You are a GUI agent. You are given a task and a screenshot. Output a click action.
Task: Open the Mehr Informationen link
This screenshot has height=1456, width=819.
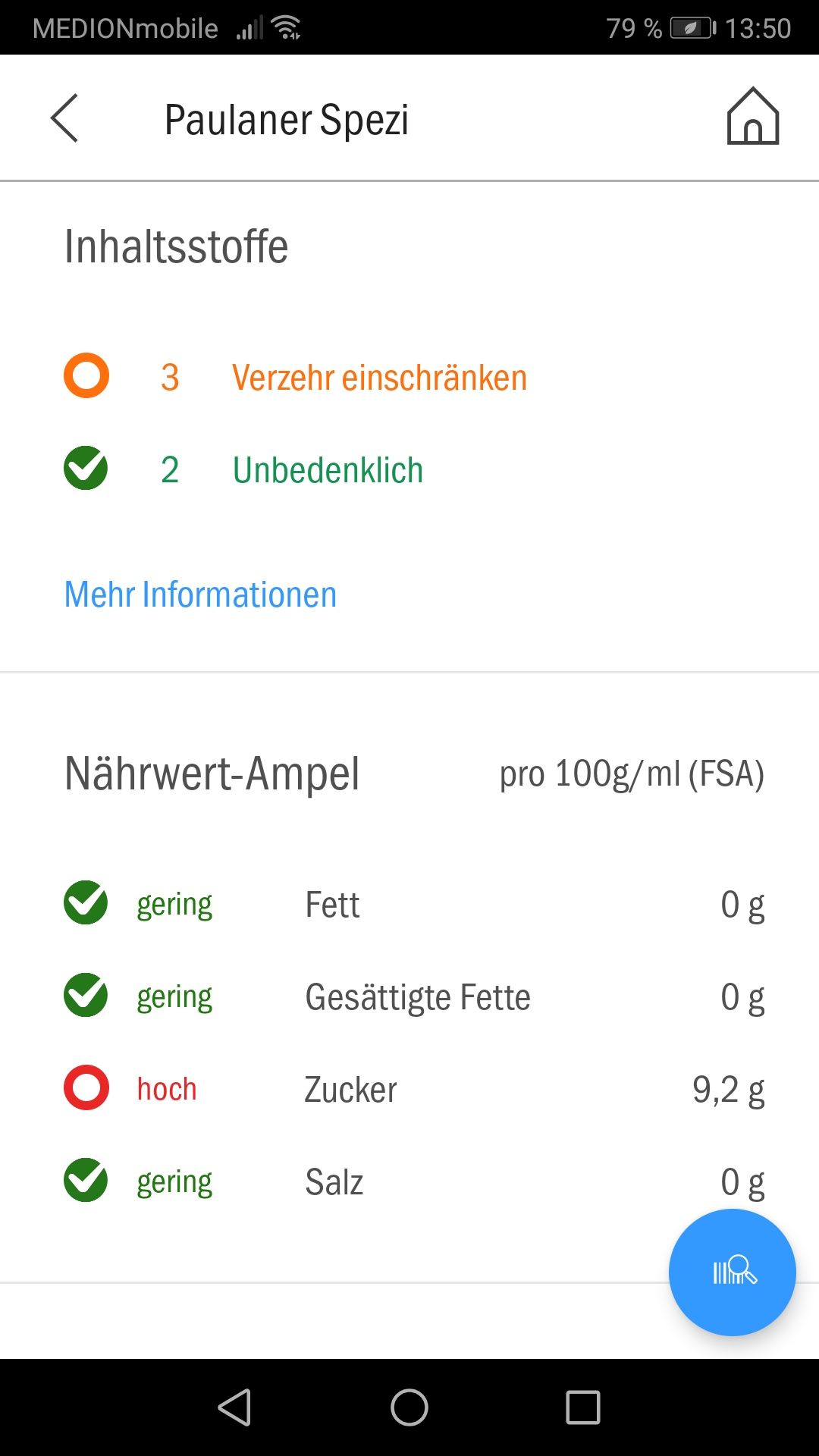click(200, 595)
